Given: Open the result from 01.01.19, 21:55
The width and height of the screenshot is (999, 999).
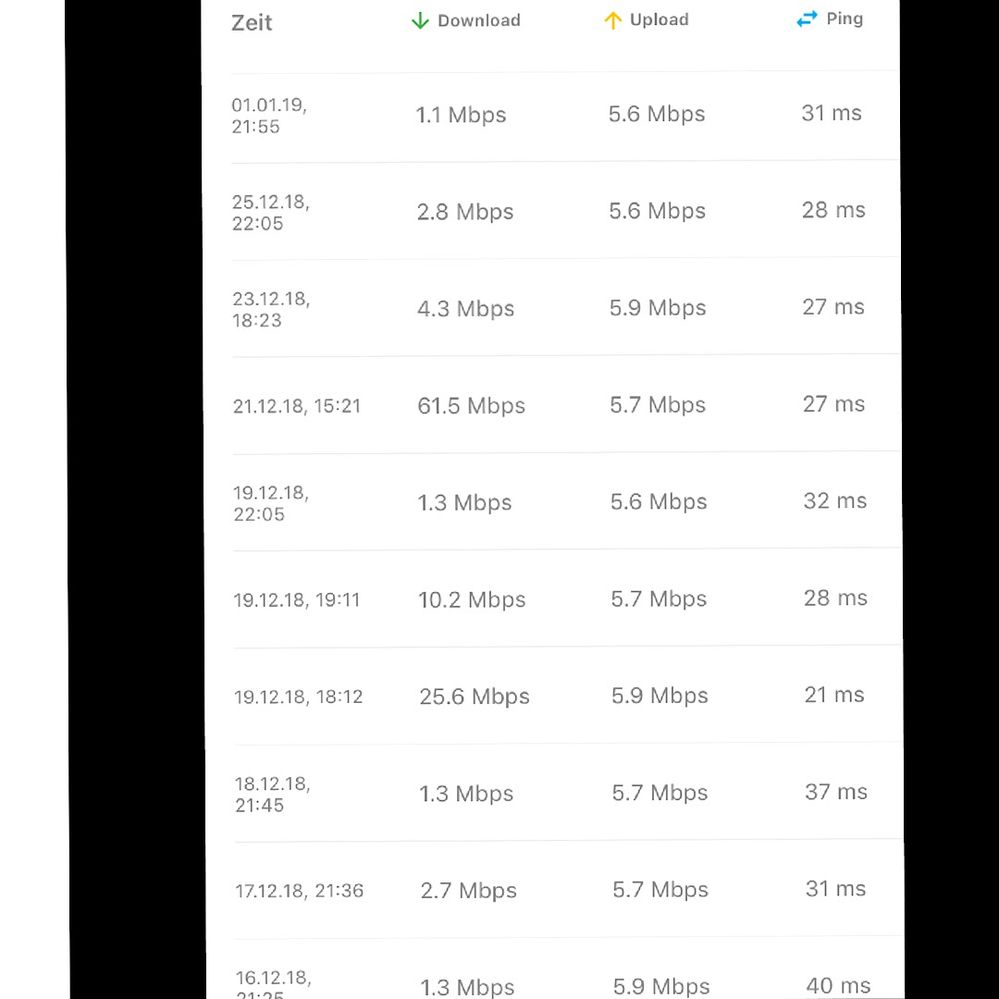Looking at the screenshot, I should tap(550, 115).
